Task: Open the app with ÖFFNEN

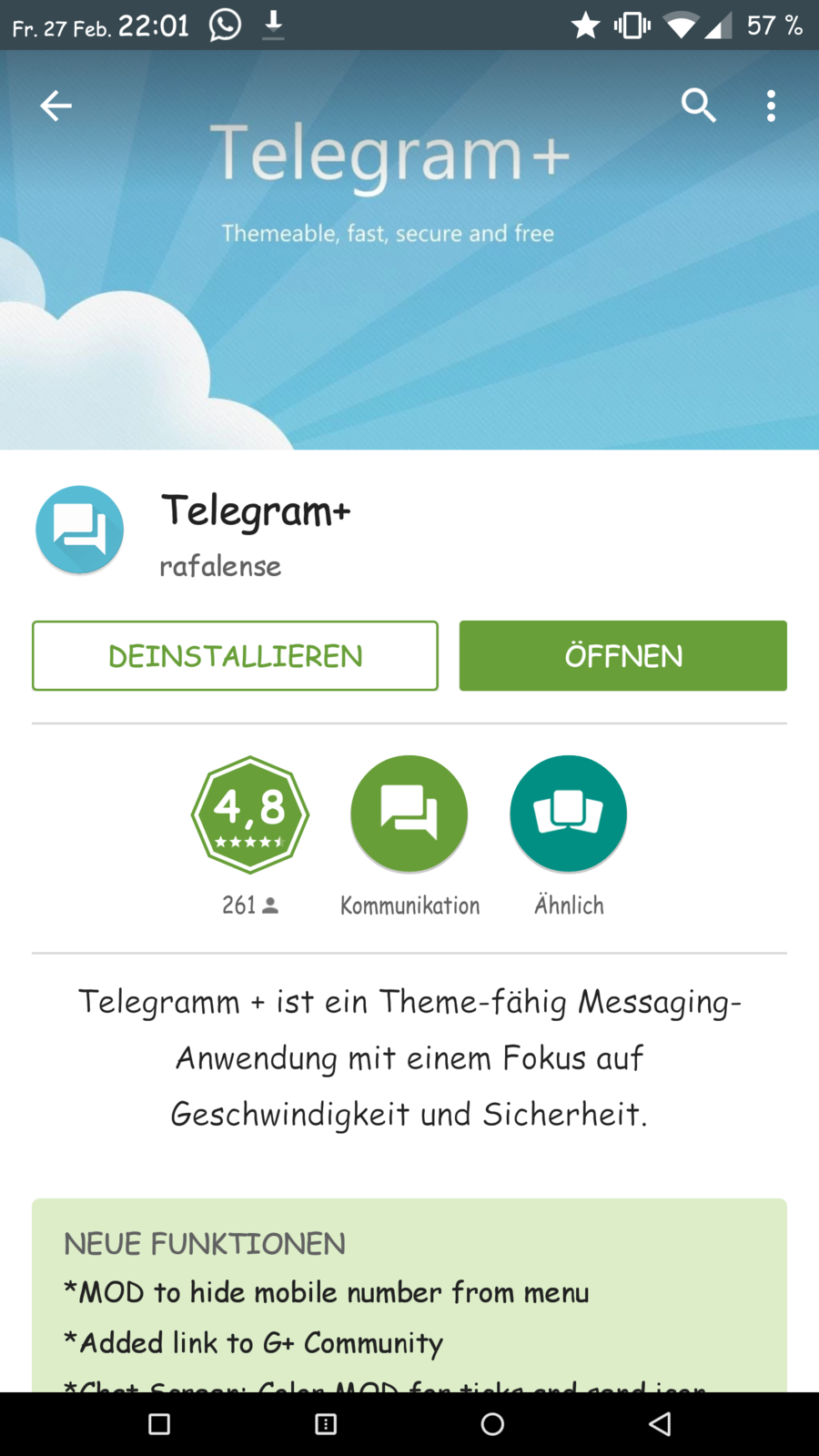Action: click(622, 656)
